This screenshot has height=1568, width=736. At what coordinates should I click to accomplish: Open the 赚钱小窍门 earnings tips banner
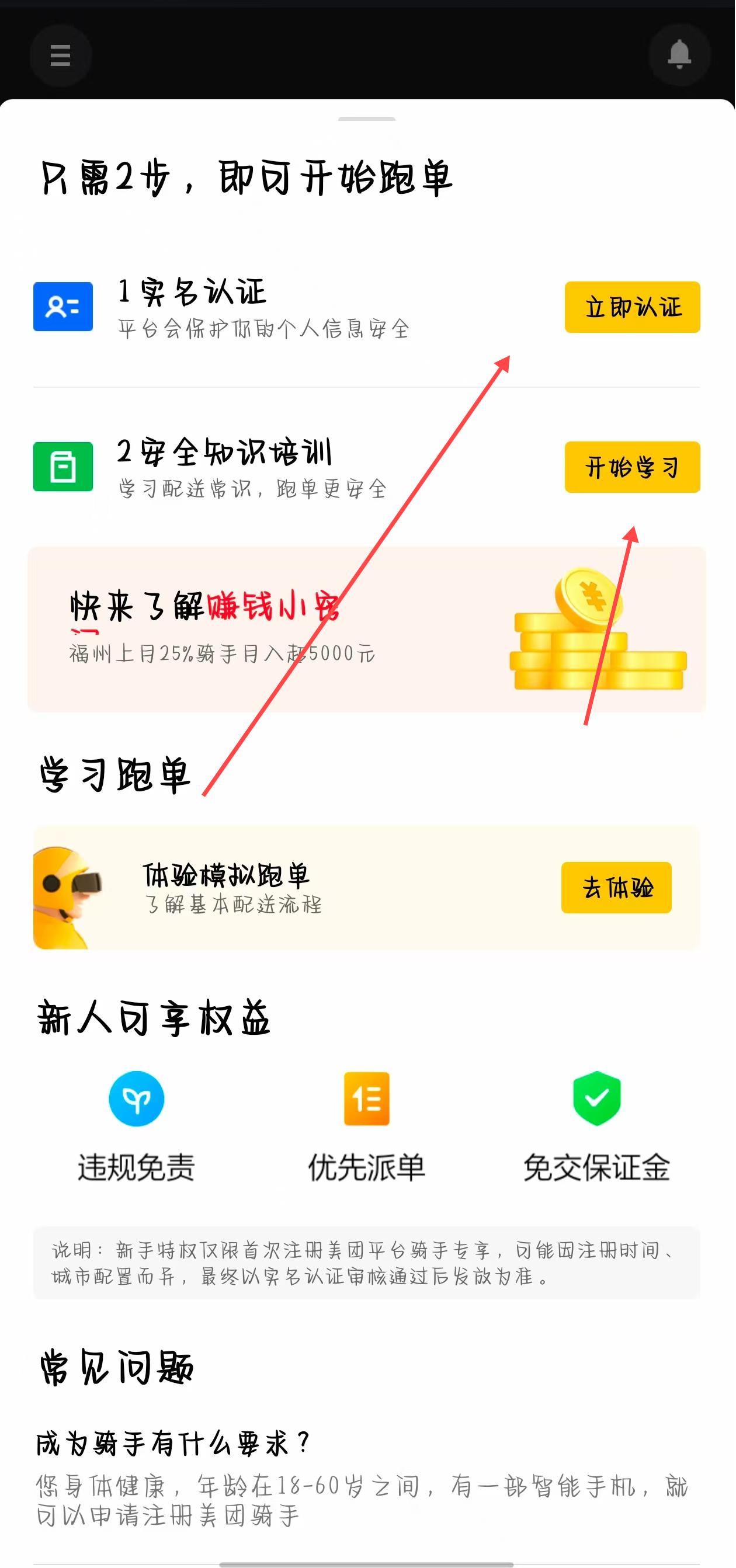point(366,629)
